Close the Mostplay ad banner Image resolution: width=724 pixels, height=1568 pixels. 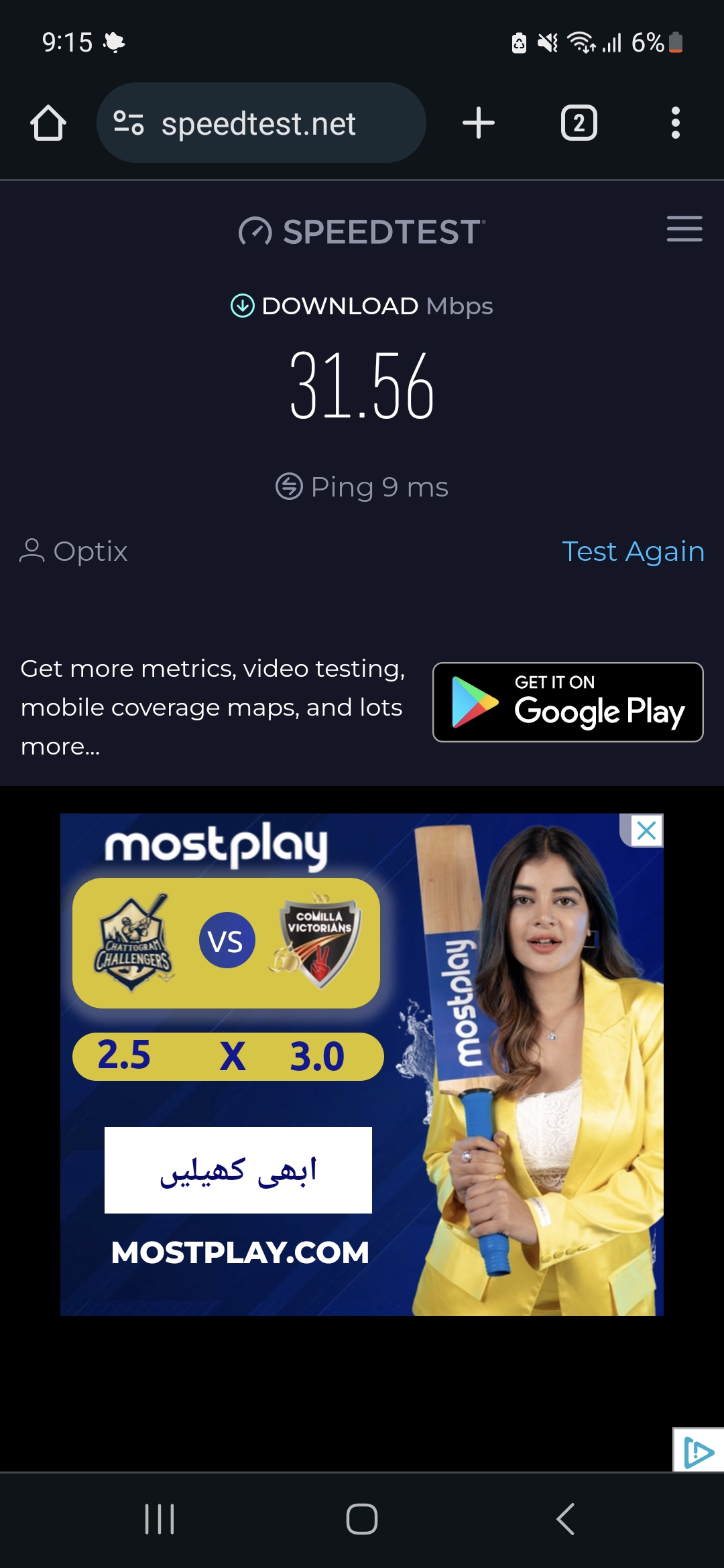coord(646,831)
